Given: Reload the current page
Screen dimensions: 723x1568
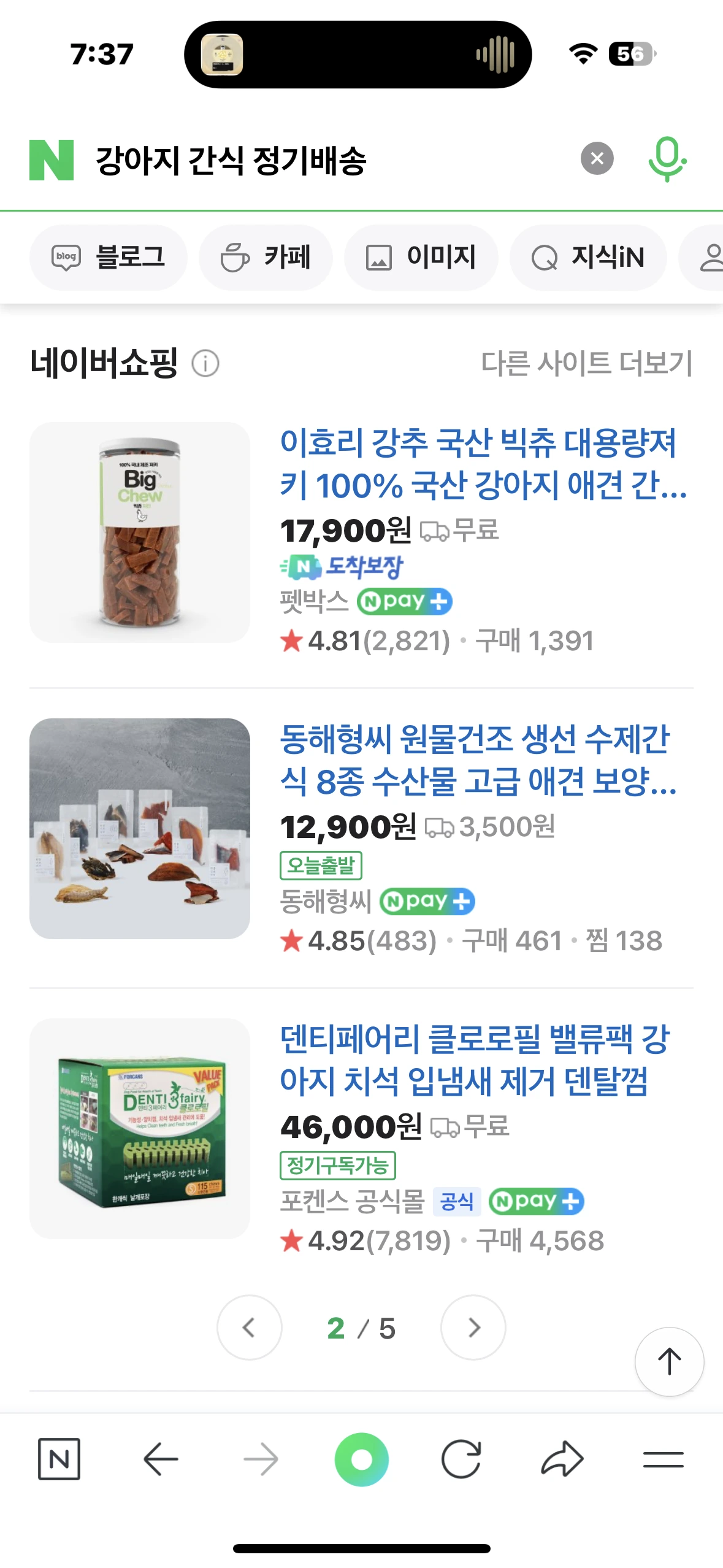Looking at the screenshot, I should [461, 1459].
